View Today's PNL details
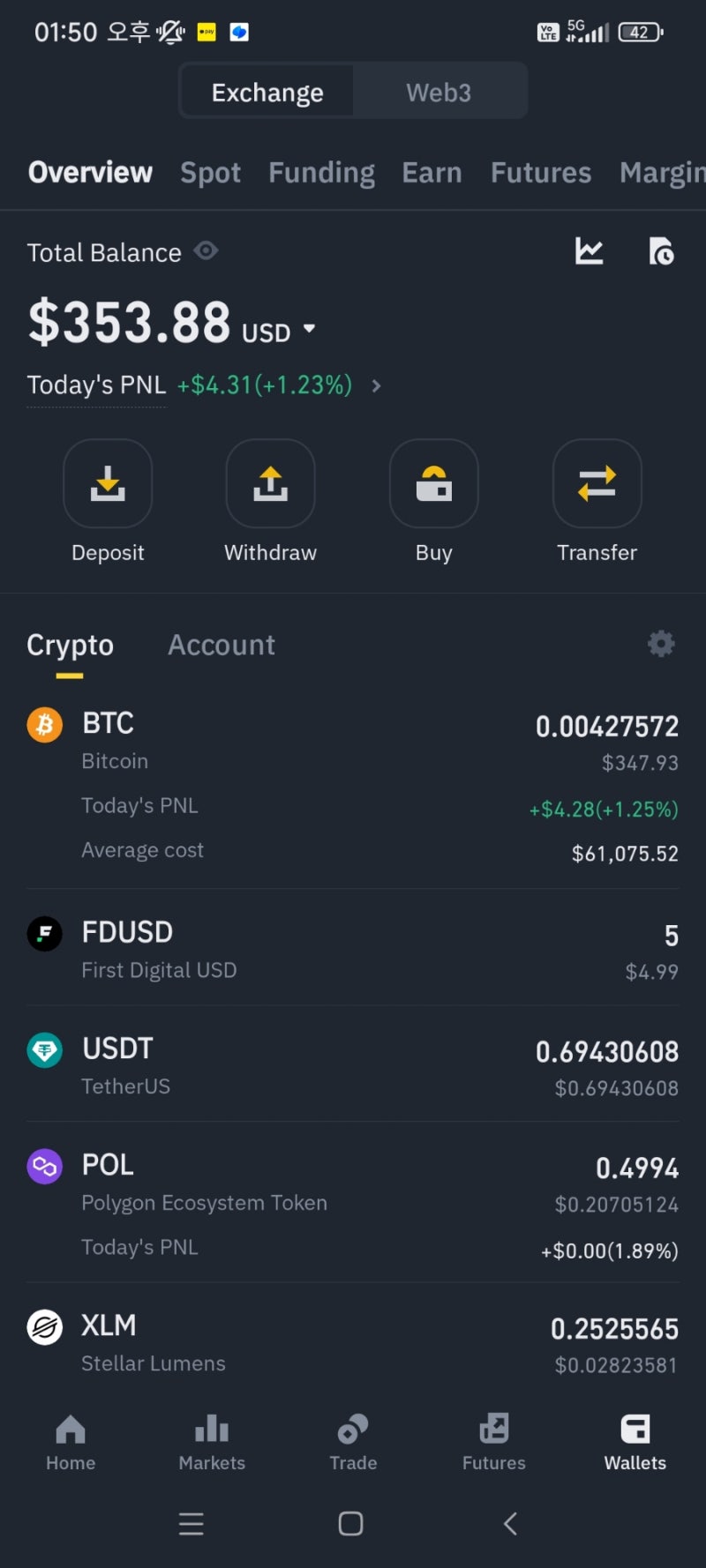The width and height of the screenshot is (706, 1568). click(x=376, y=385)
